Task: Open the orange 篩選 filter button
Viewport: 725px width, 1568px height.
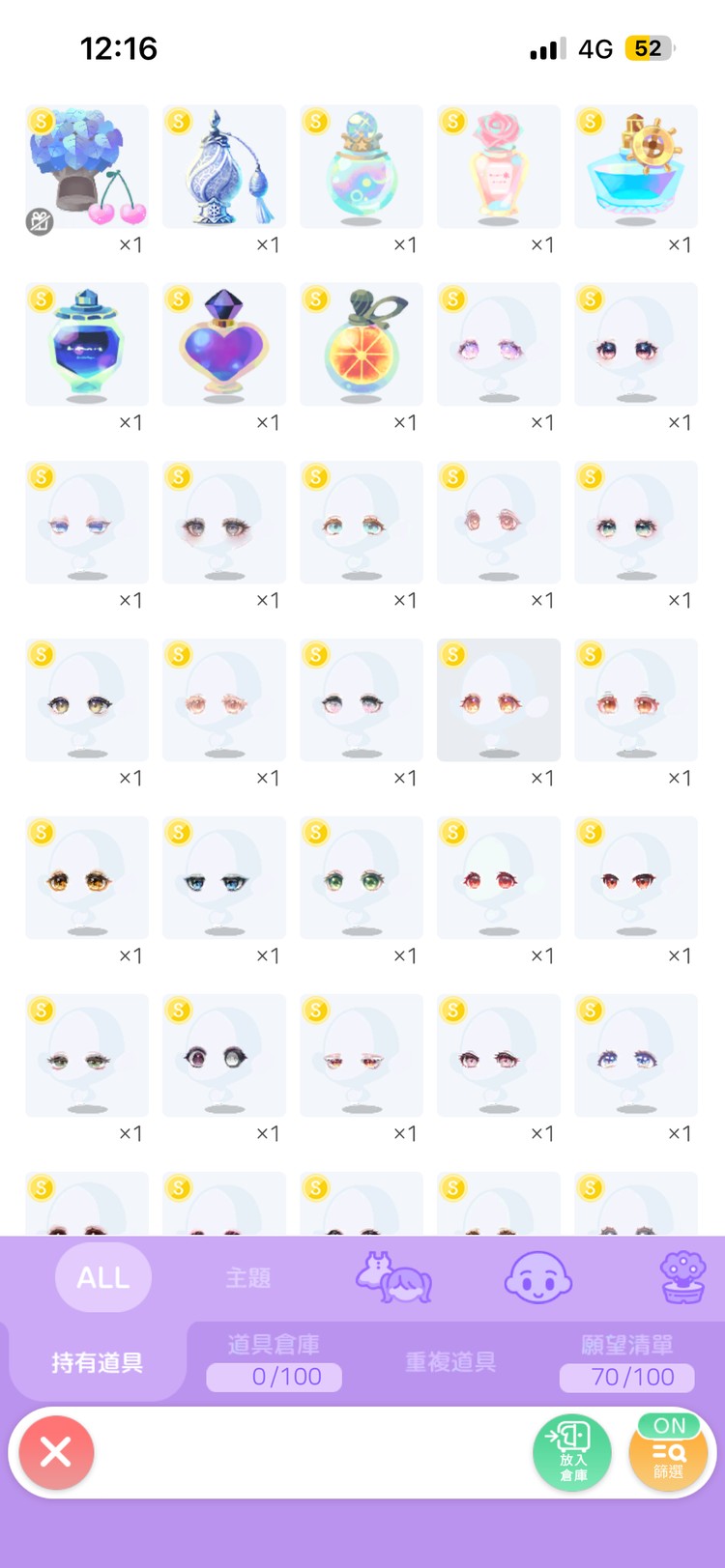Action: 668,1452
